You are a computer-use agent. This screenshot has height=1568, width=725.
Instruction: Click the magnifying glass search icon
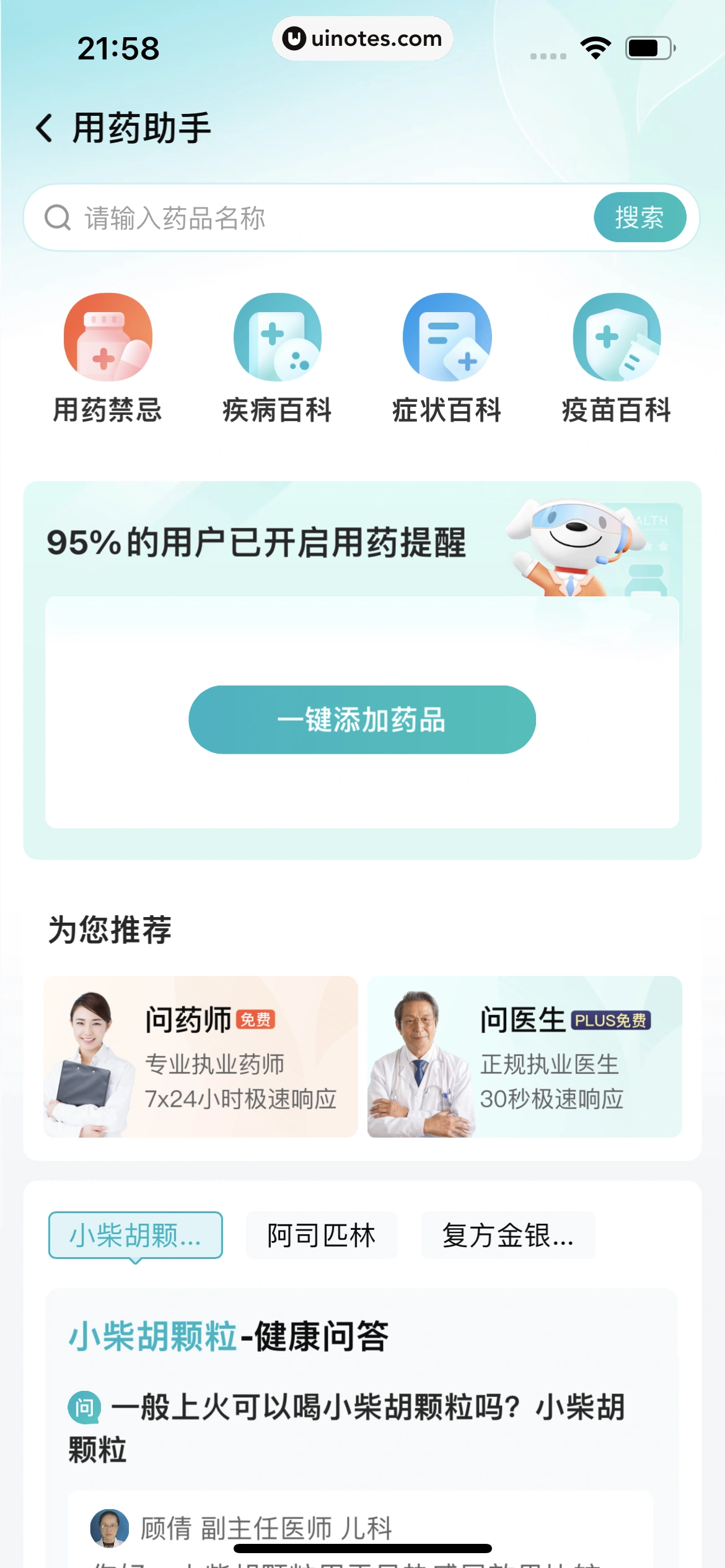tap(57, 217)
